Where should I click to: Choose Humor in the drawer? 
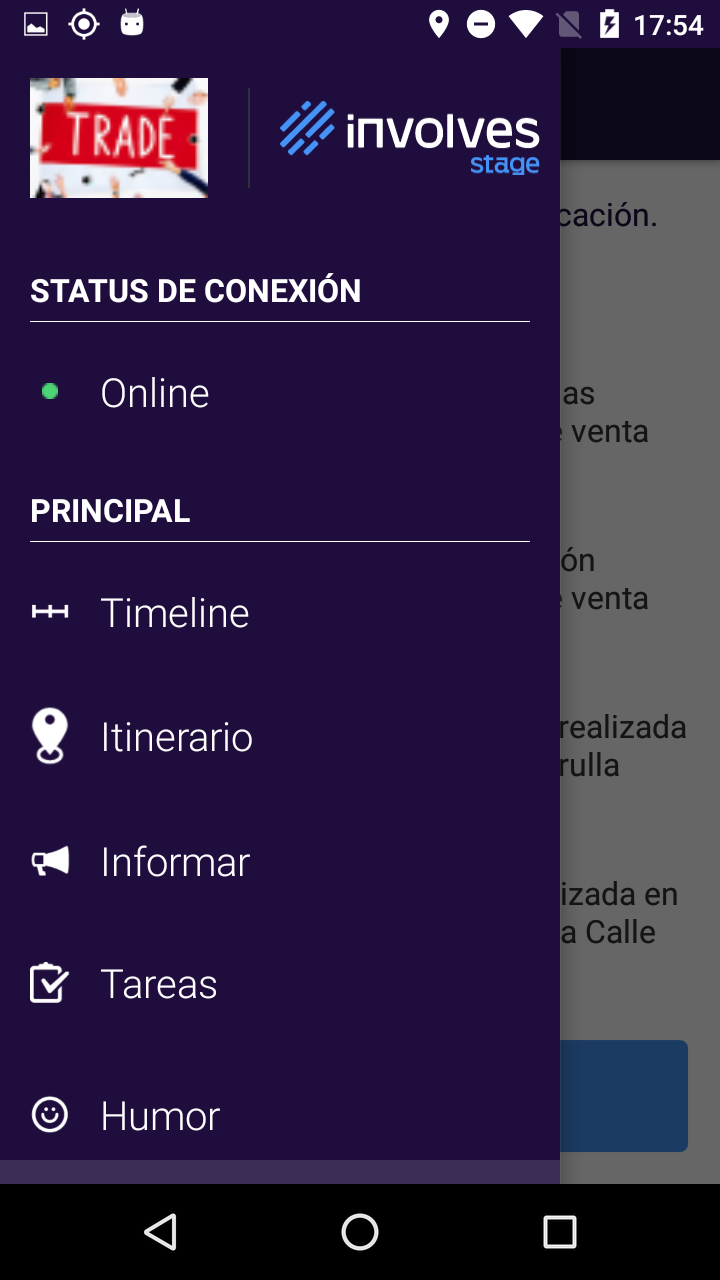(x=160, y=1116)
